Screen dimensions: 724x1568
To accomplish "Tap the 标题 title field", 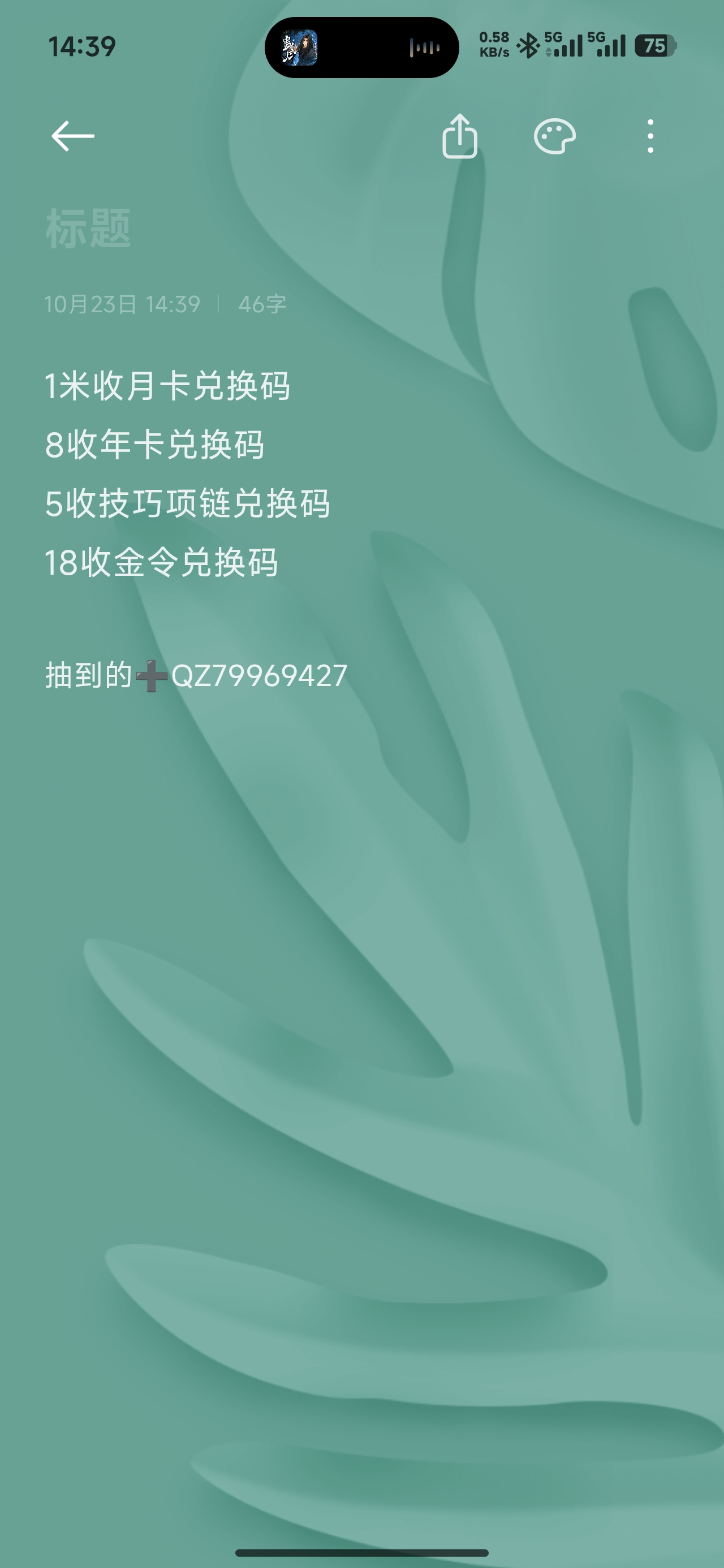I will 88,229.
